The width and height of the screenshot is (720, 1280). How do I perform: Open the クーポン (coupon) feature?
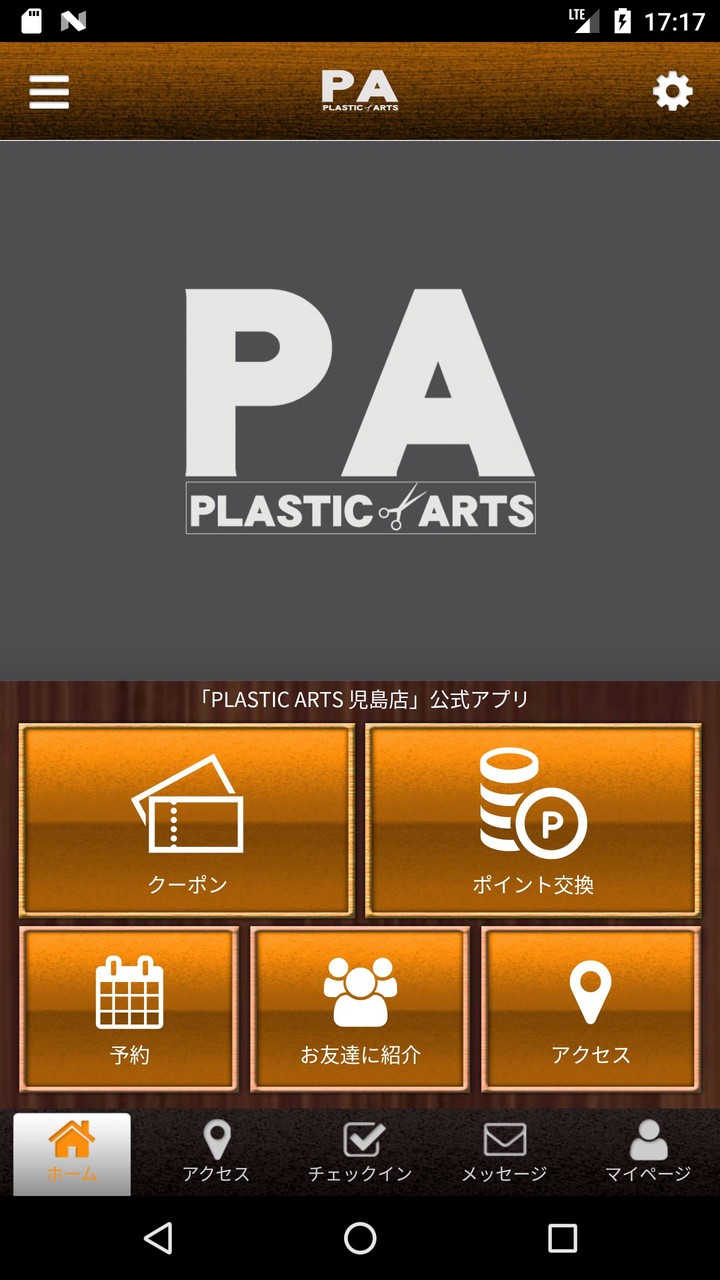pyautogui.click(x=186, y=820)
